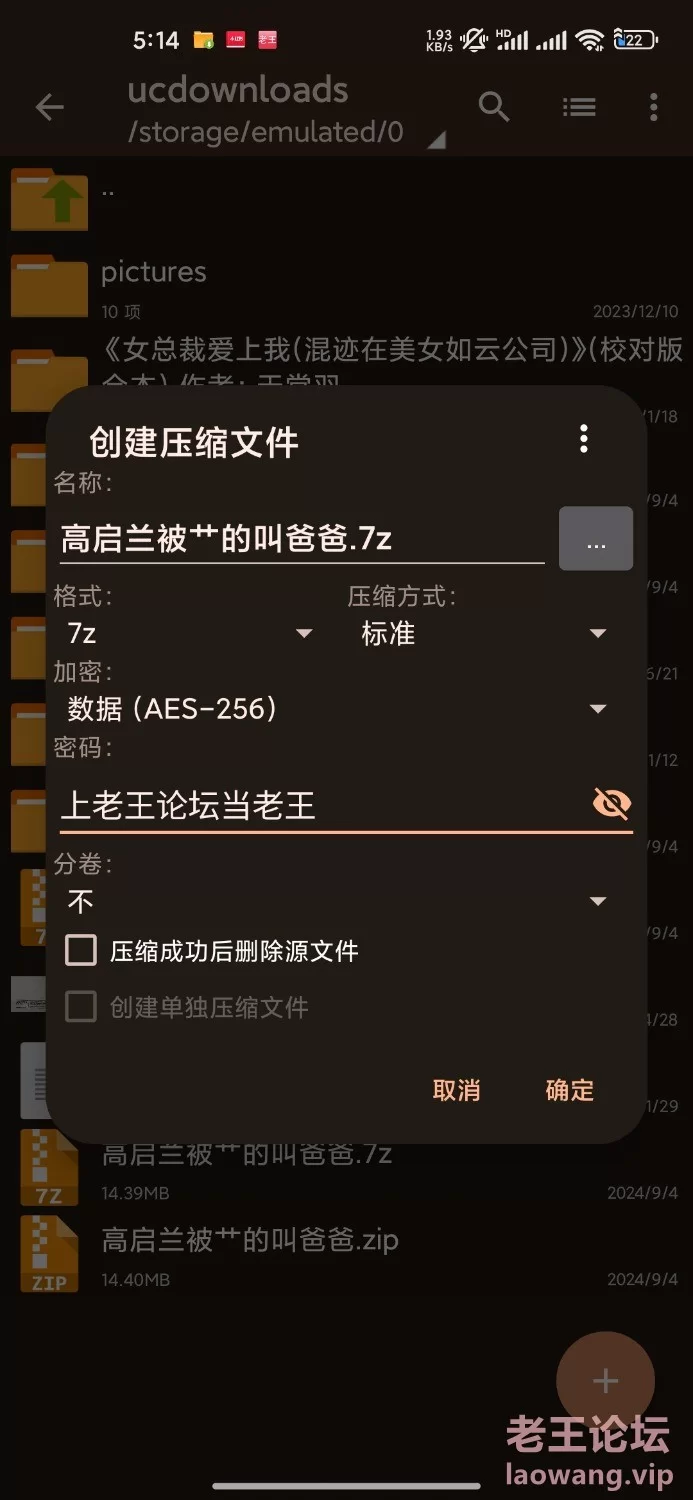Expand the 分卷 dropdown
Viewport: 693px width, 1500px height.
(x=338, y=902)
